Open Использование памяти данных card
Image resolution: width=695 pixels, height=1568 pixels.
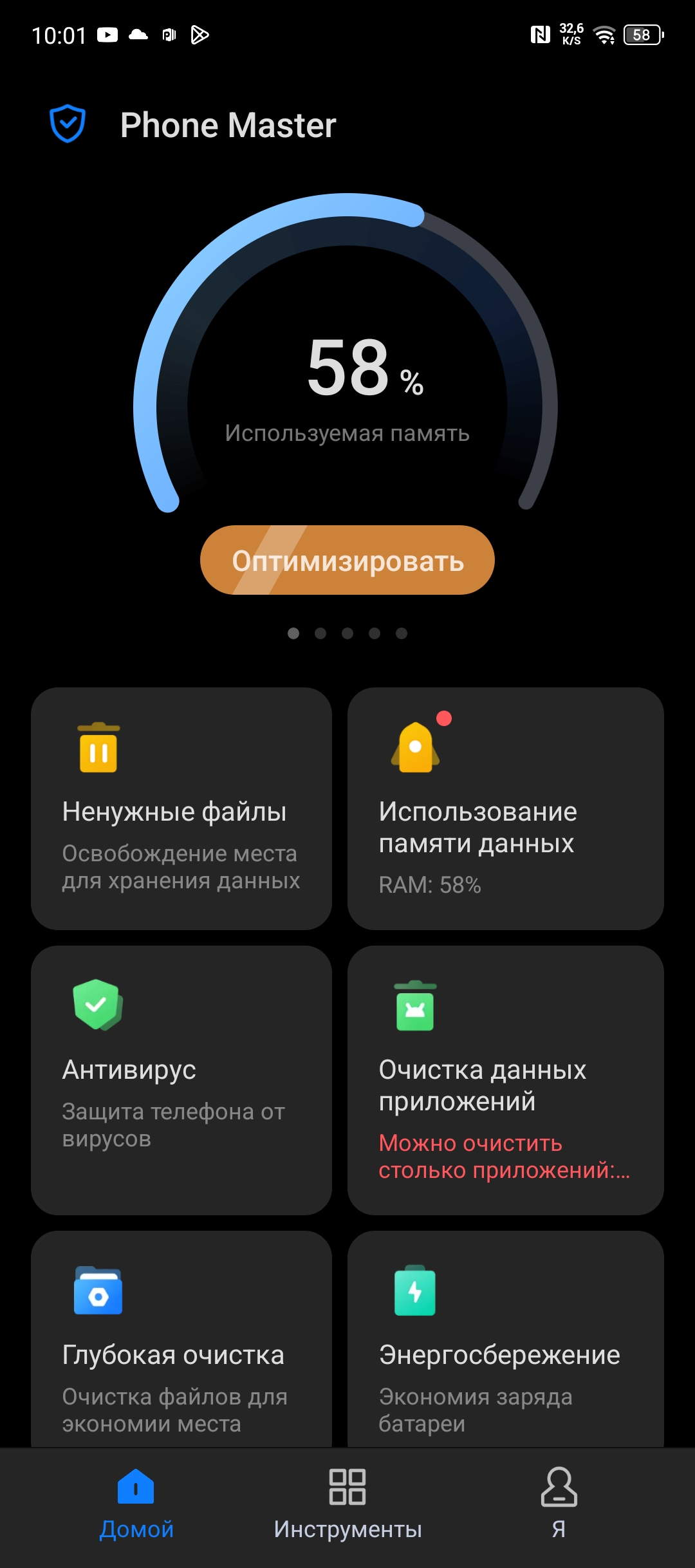505,808
